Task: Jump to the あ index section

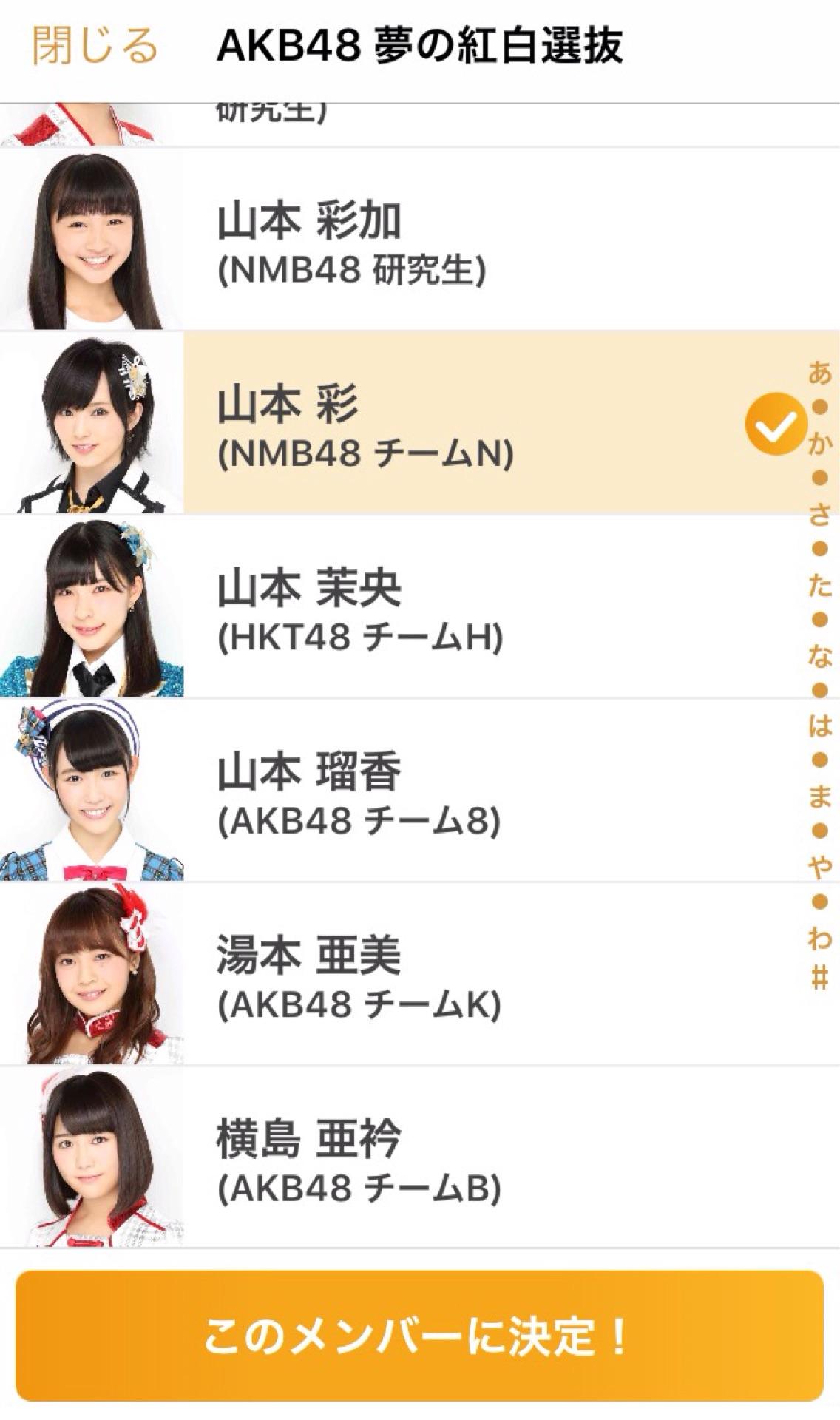Action: pos(819,373)
